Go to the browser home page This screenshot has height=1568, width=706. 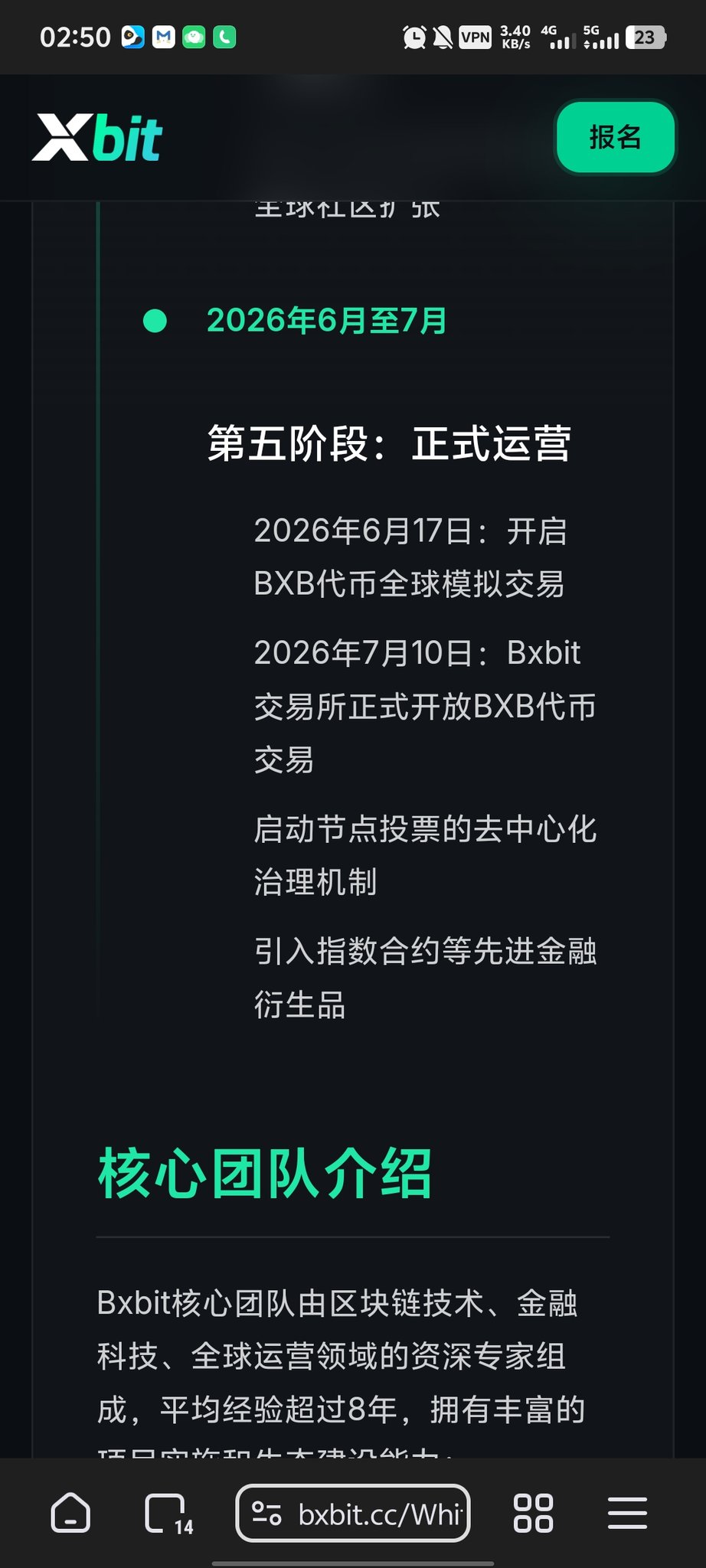tap(70, 1513)
